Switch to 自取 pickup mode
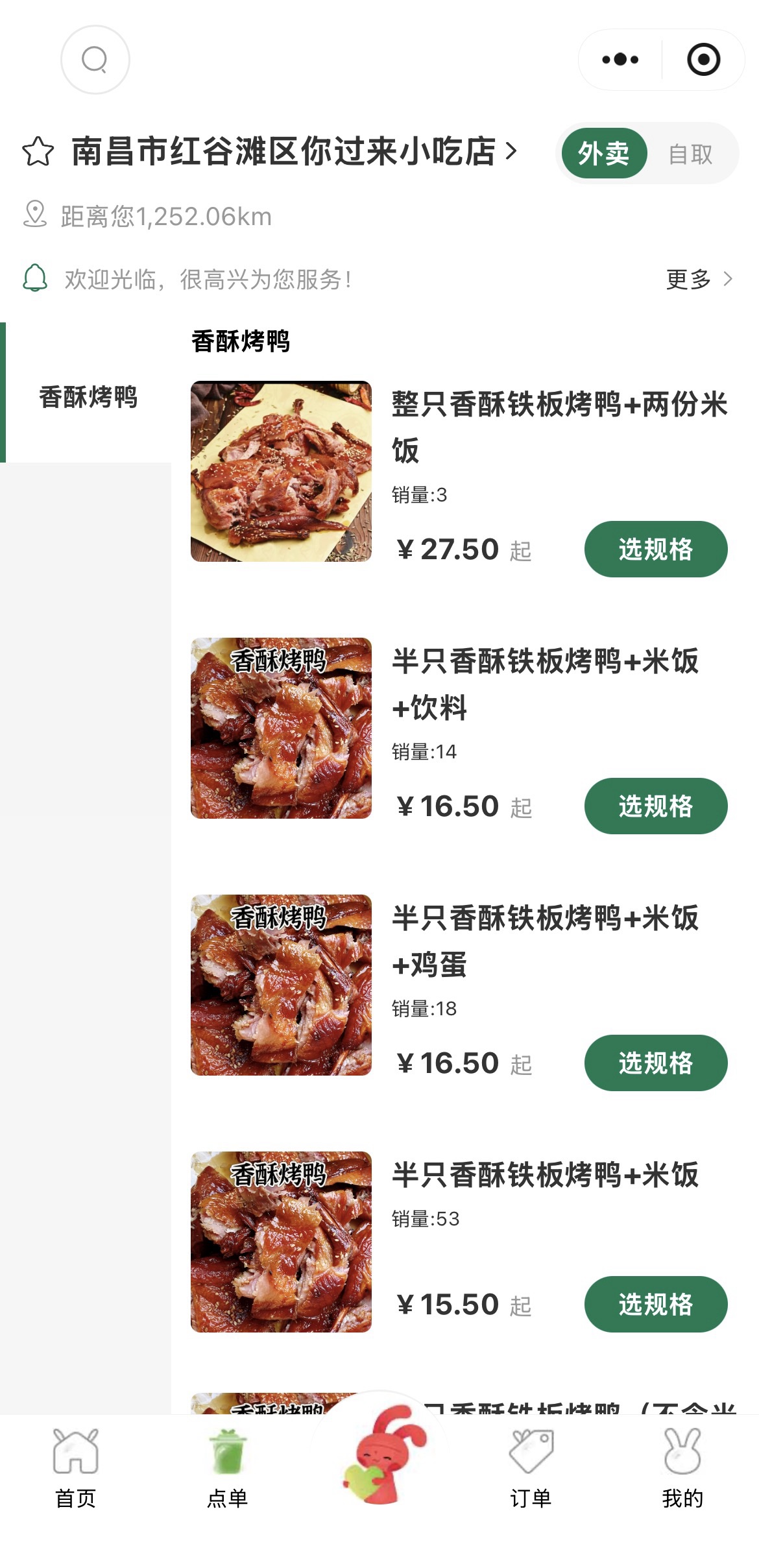759x1568 pixels. tap(691, 154)
